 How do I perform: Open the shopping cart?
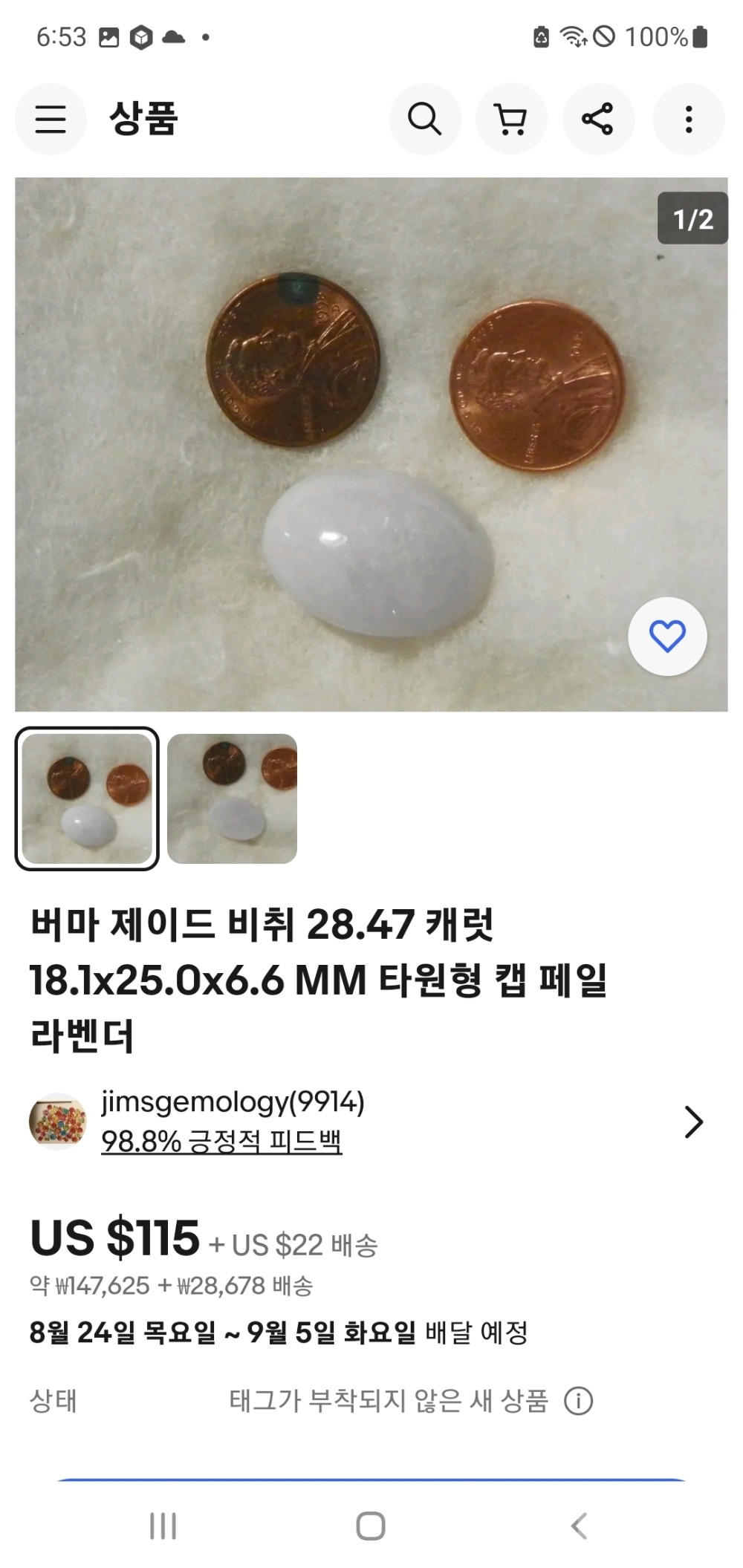511,119
